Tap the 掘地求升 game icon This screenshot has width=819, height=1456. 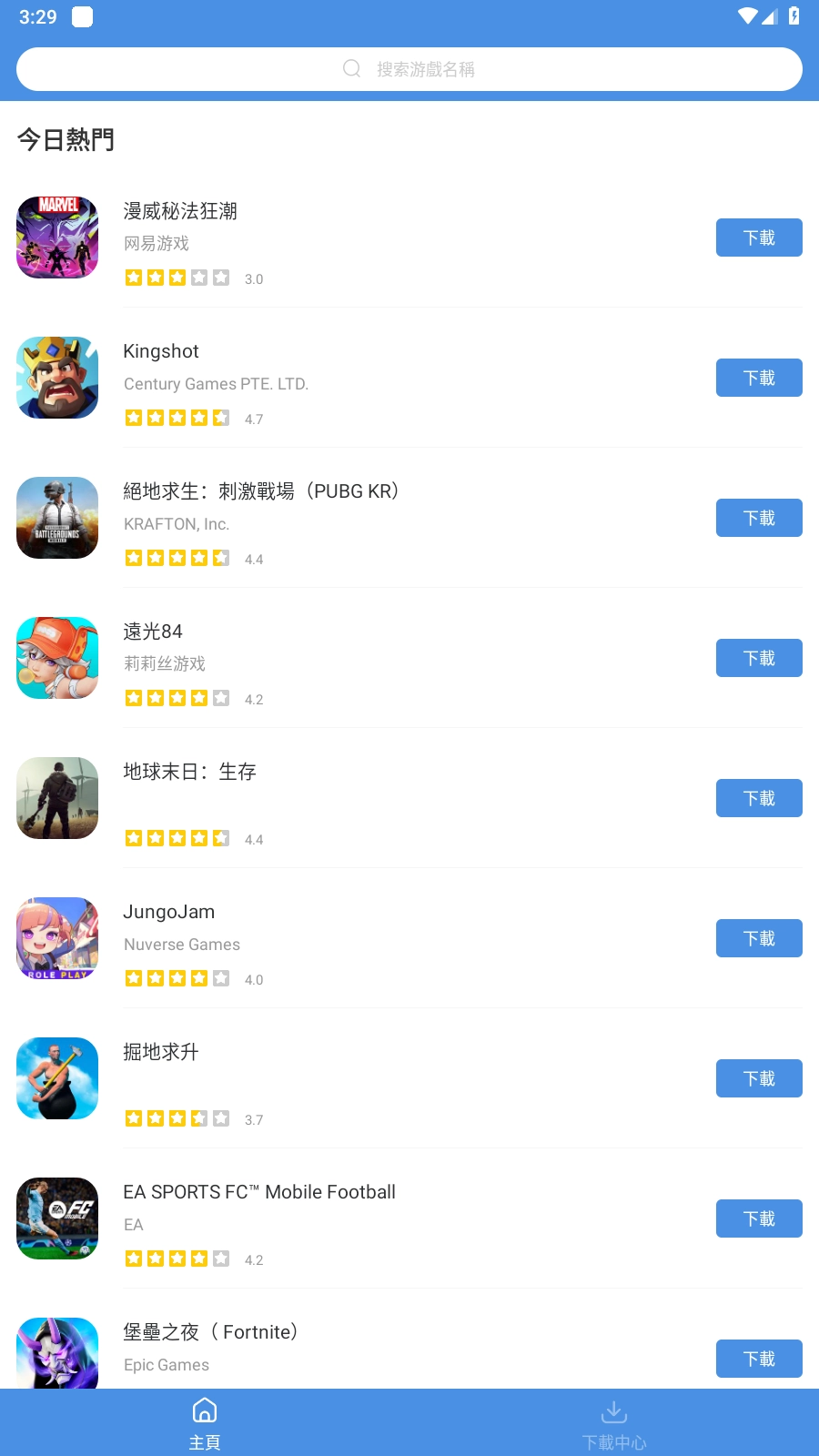pyautogui.click(x=56, y=1078)
